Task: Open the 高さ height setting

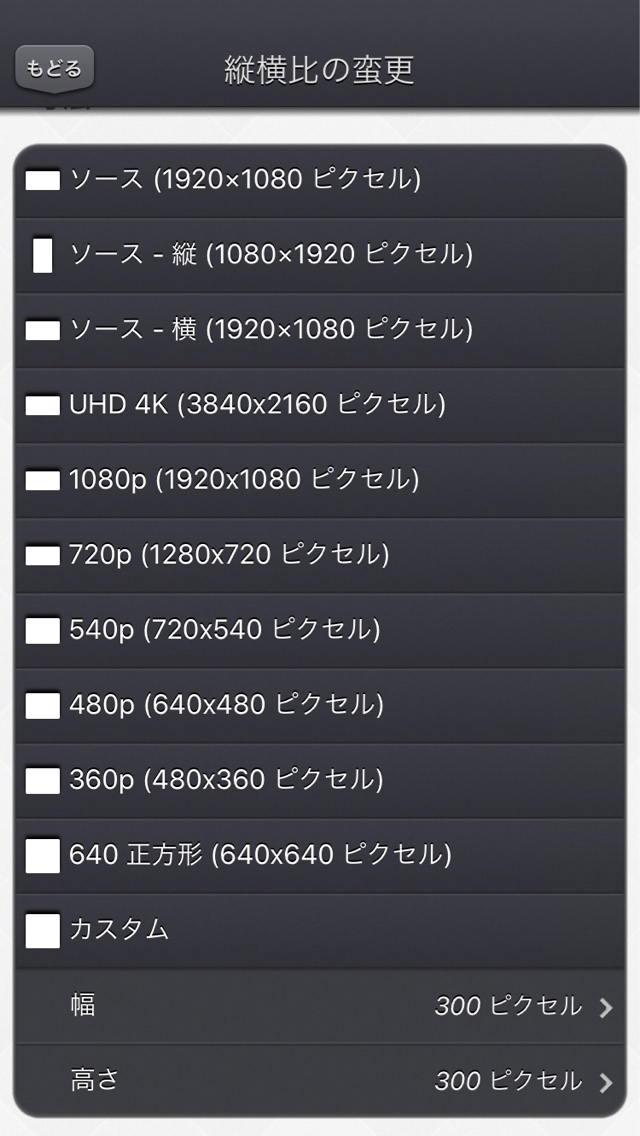Action: click(320, 1081)
